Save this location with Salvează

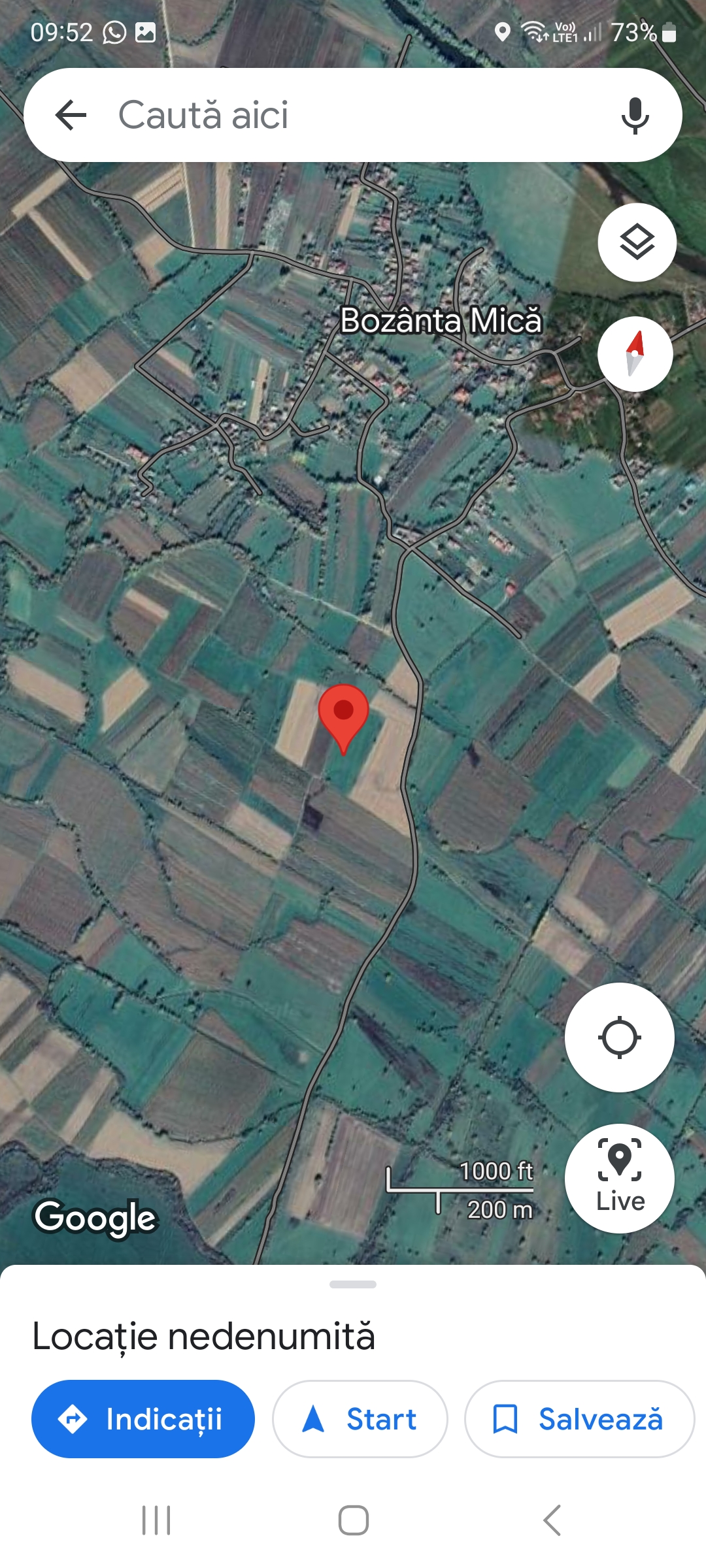click(579, 1419)
